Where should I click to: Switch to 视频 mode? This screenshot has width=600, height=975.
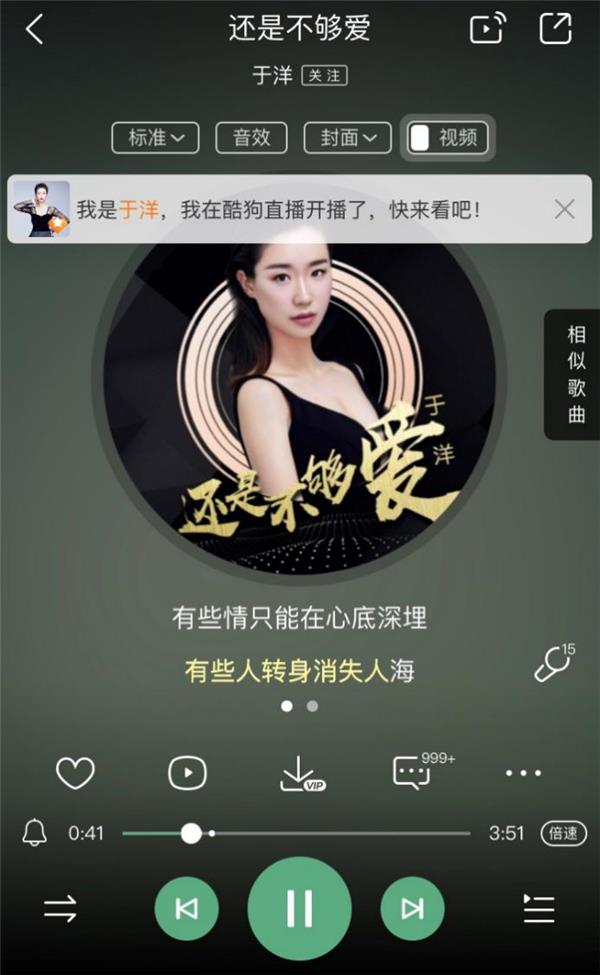(447, 138)
